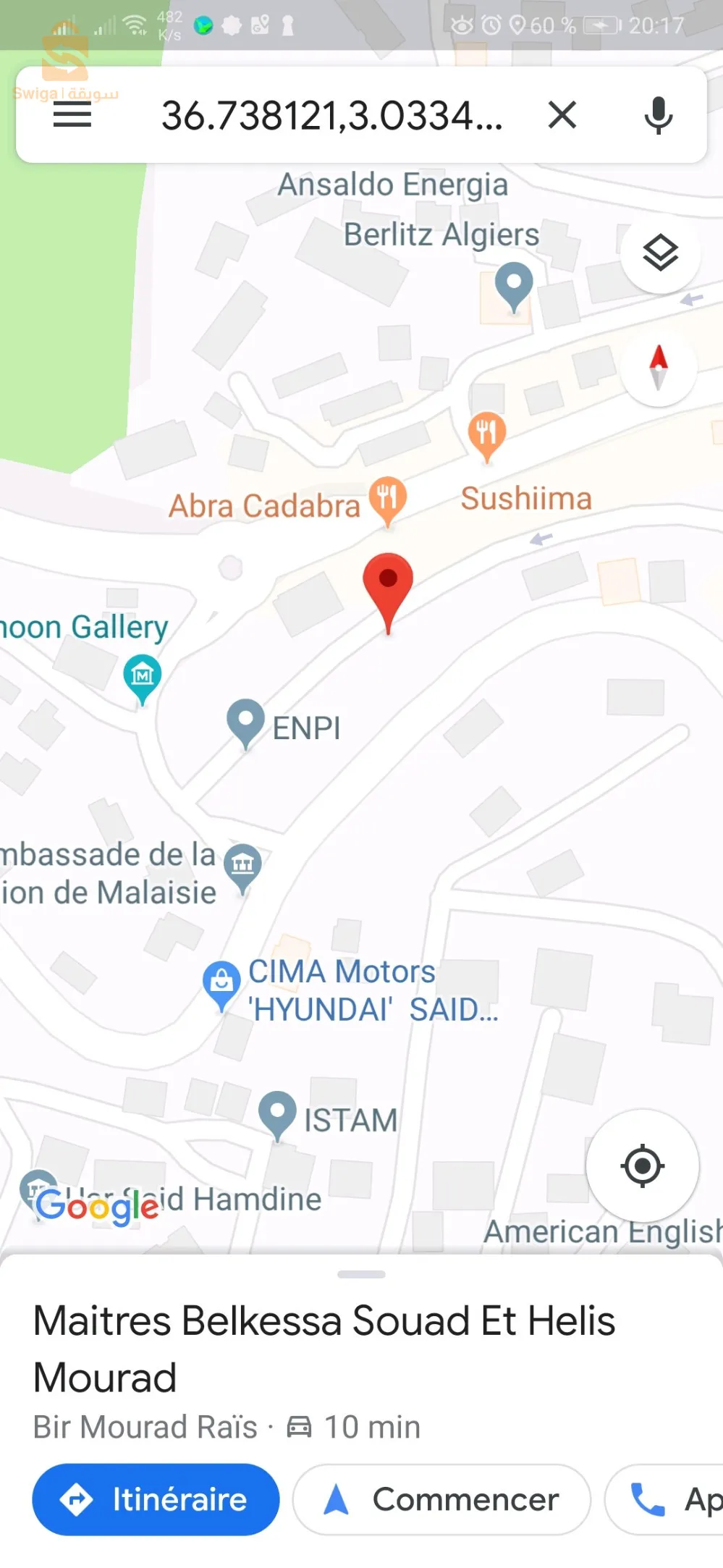Screen dimensions: 723x1568
Task: Open map layers selector
Action: tap(660, 253)
